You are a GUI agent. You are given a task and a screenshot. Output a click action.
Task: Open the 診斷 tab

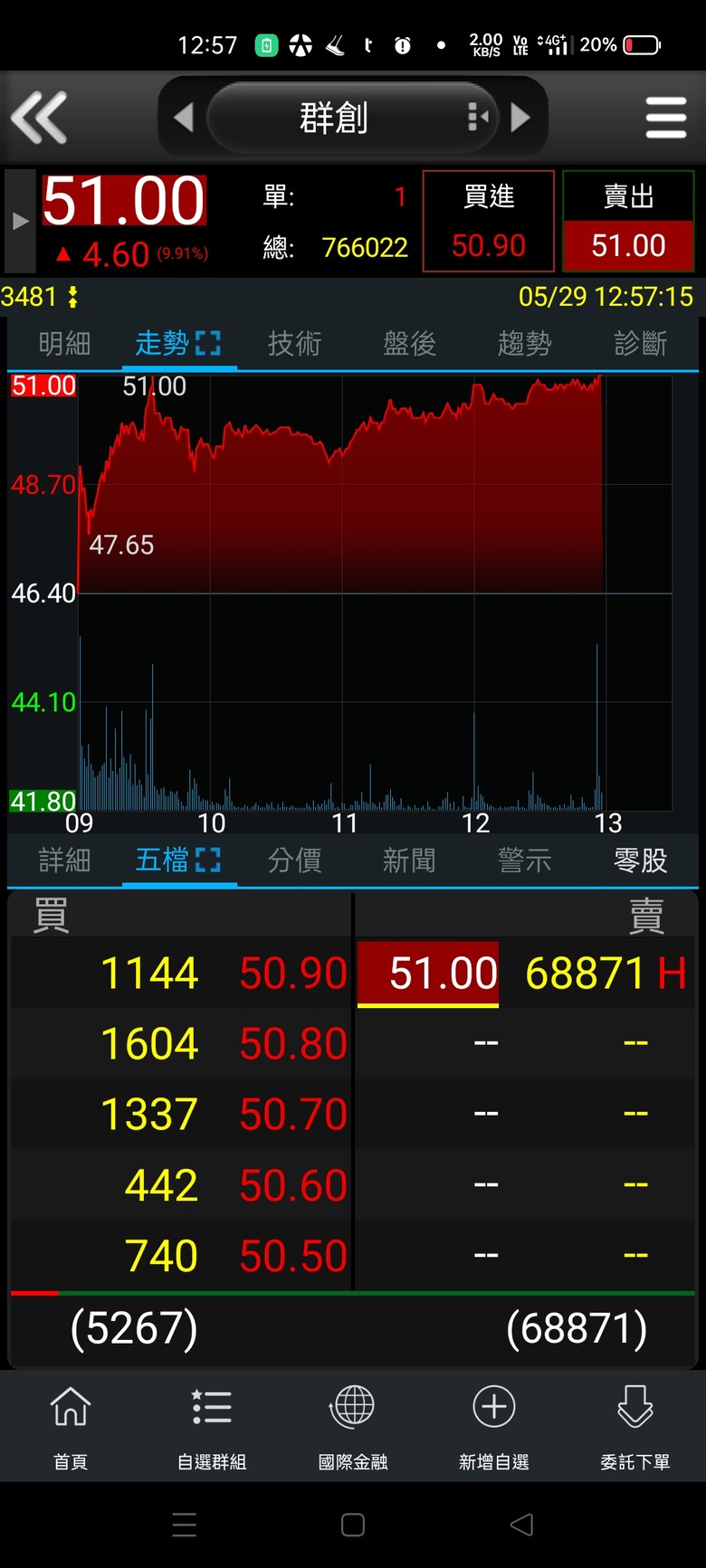(x=640, y=343)
